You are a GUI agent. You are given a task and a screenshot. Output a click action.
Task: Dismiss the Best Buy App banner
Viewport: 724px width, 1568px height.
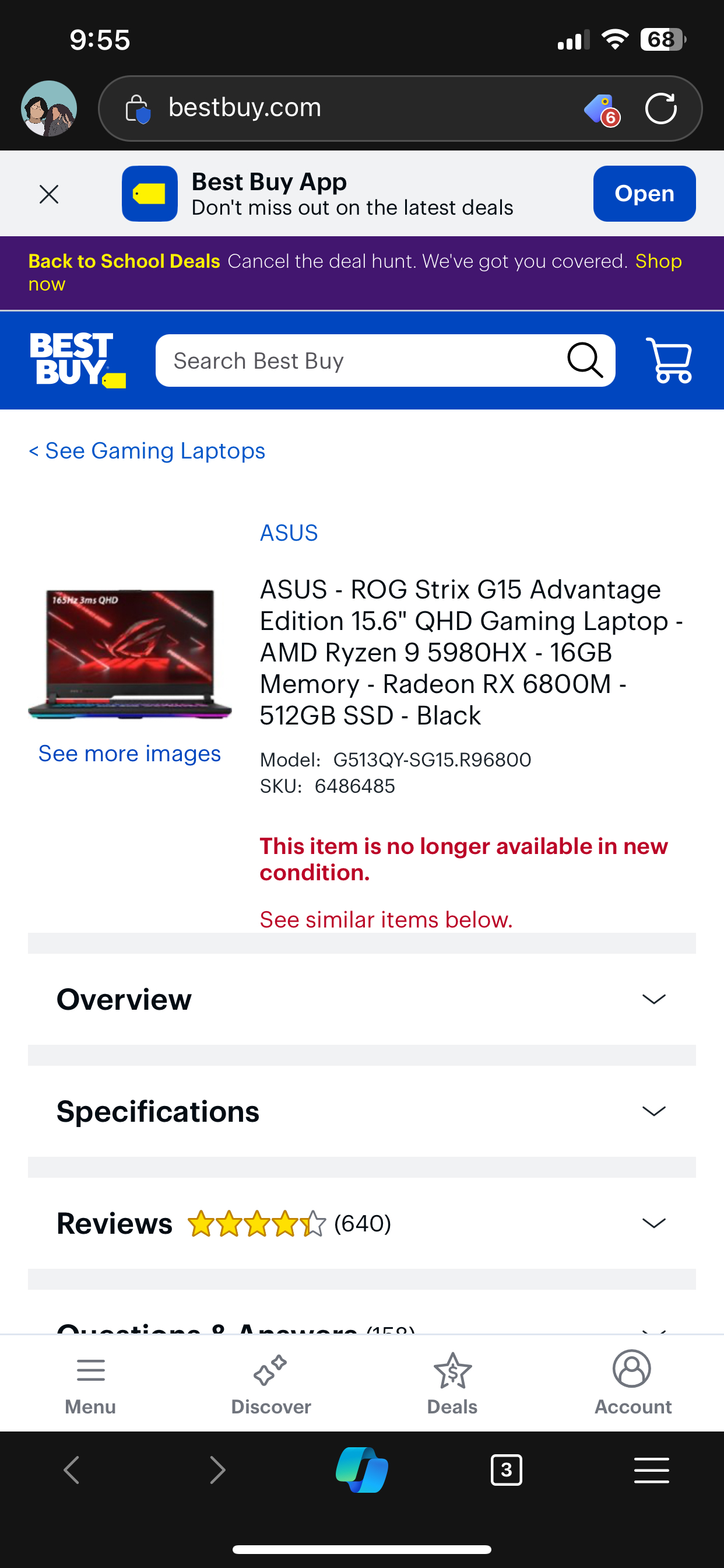tap(48, 194)
